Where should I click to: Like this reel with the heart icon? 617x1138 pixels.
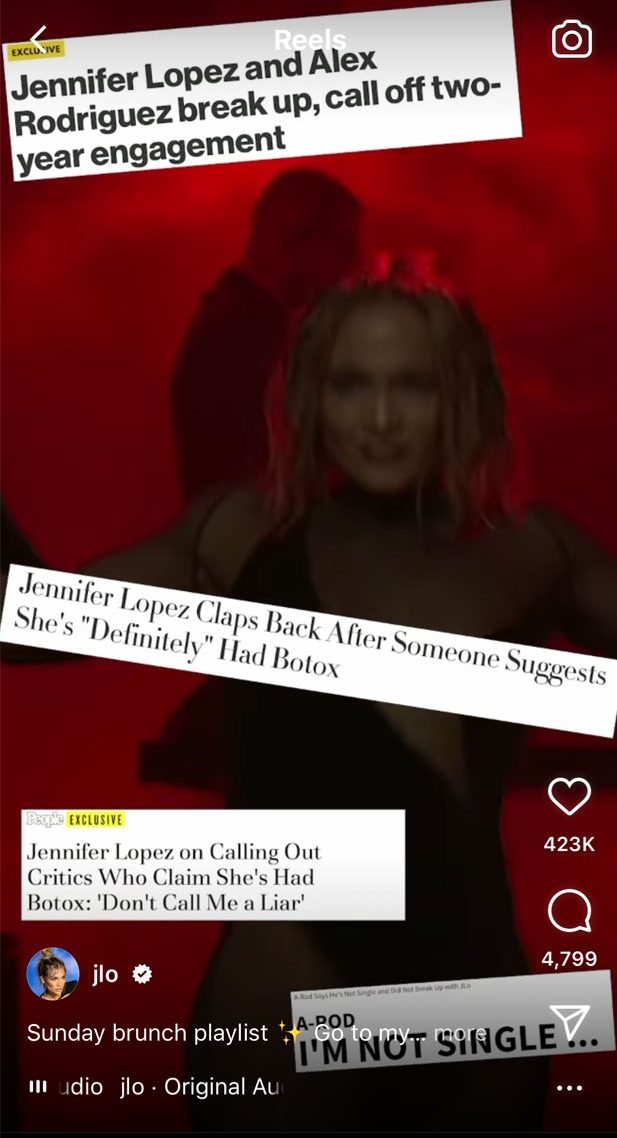(x=569, y=797)
